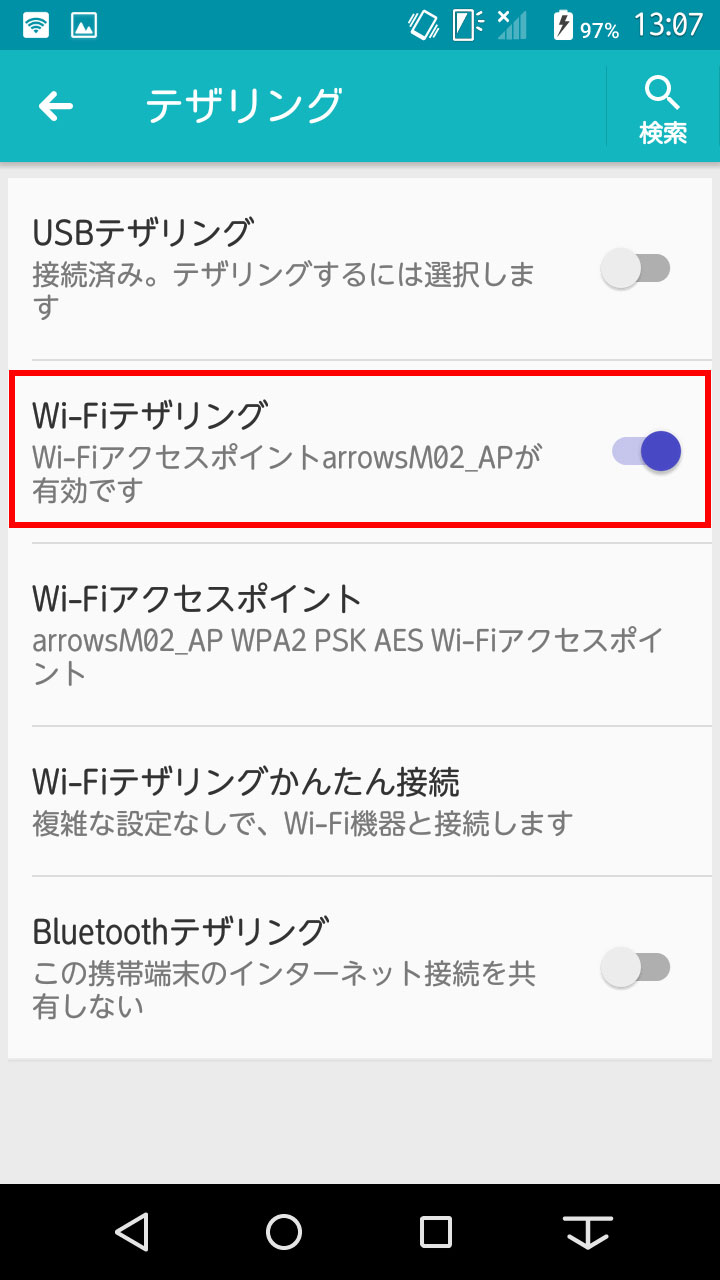The image size is (720, 1280).
Task: Tap the system home button
Action: click(284, 1231)
